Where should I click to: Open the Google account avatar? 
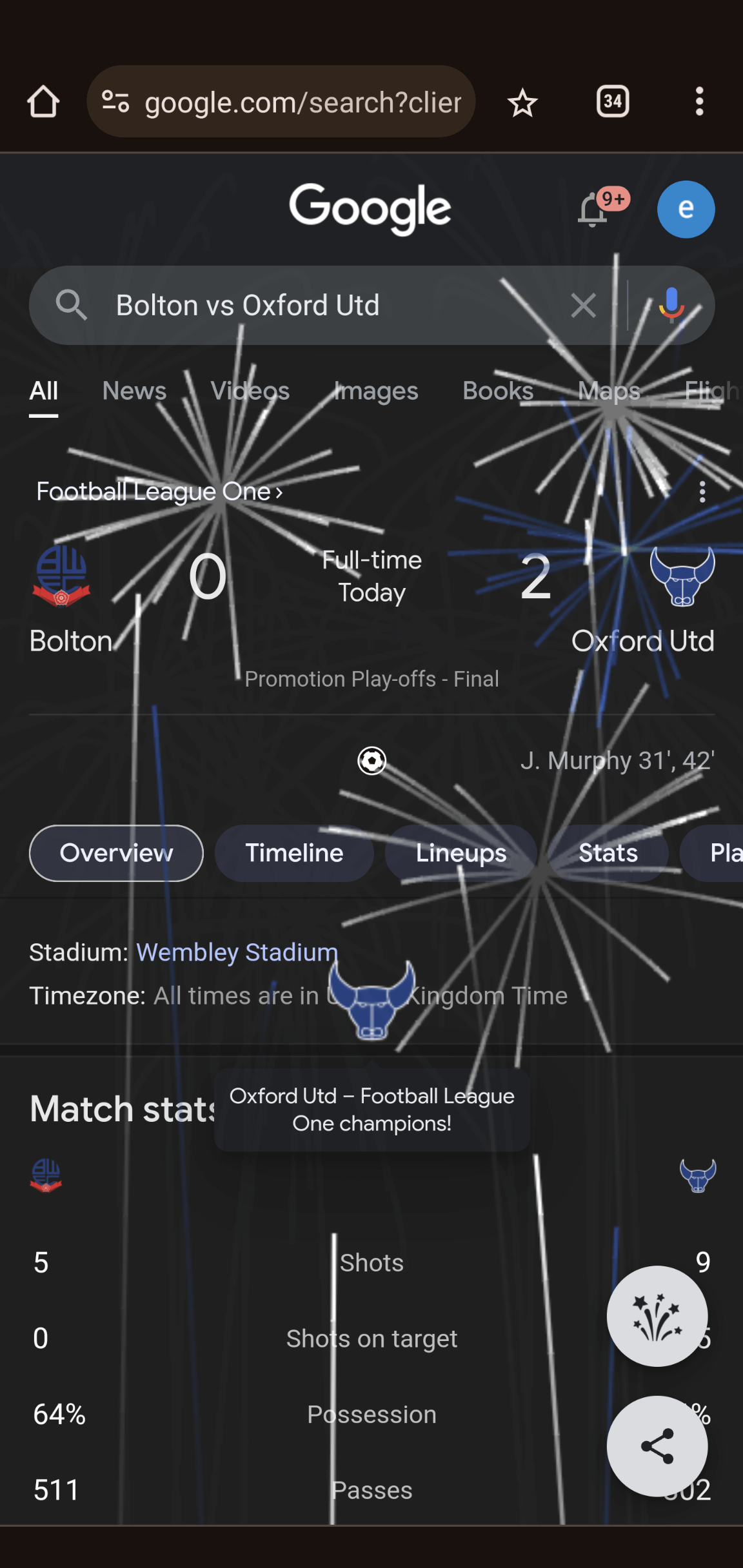pyautogui.click(x=686, y=210)
